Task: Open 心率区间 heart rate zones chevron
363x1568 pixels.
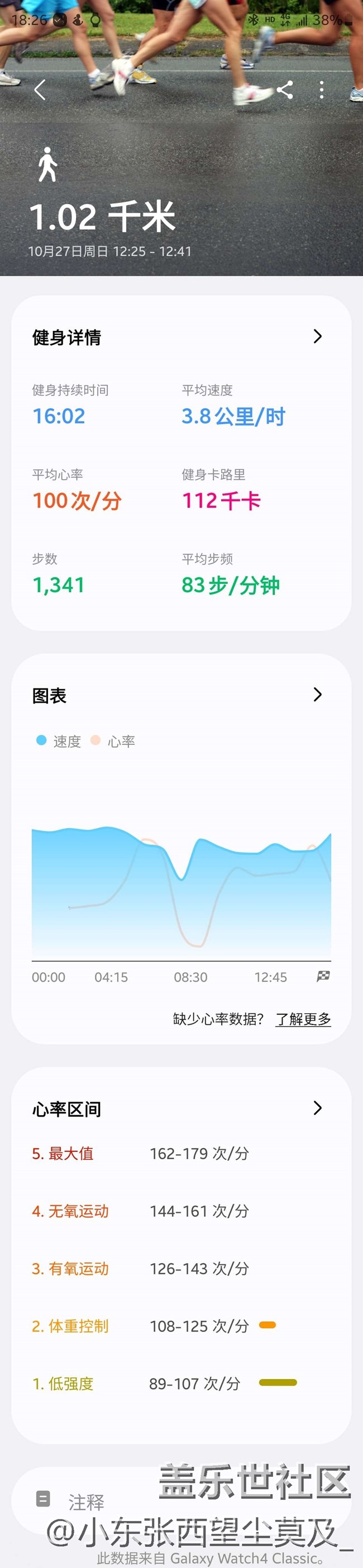Action: pos(317,1108)
